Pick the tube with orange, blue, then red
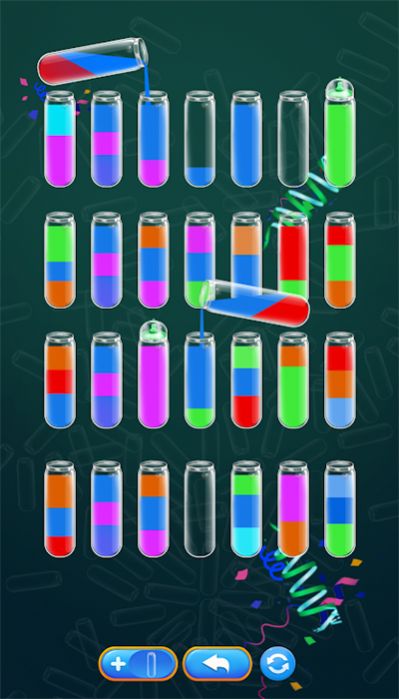Image resolution: width=399 pixels, height=699 pixels. [x=60, y=509]
